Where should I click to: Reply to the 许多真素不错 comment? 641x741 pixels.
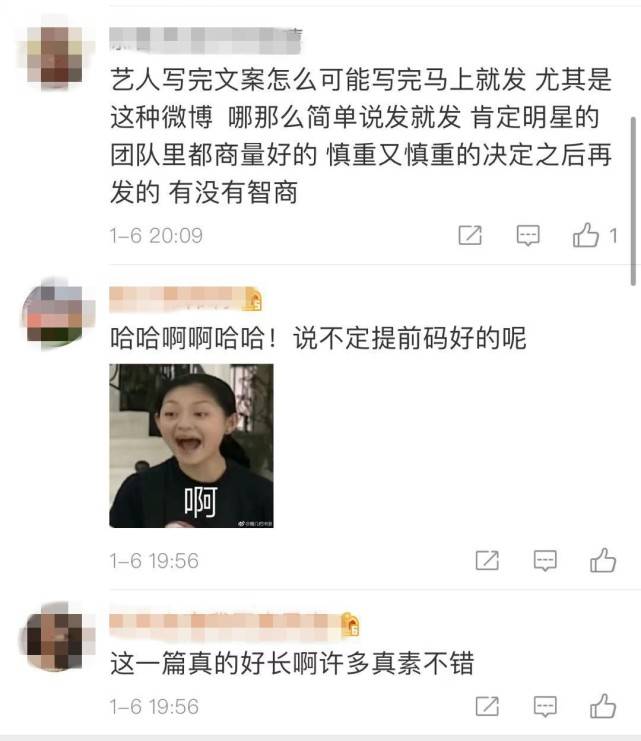pyautogui.click(x=545, y=707)
